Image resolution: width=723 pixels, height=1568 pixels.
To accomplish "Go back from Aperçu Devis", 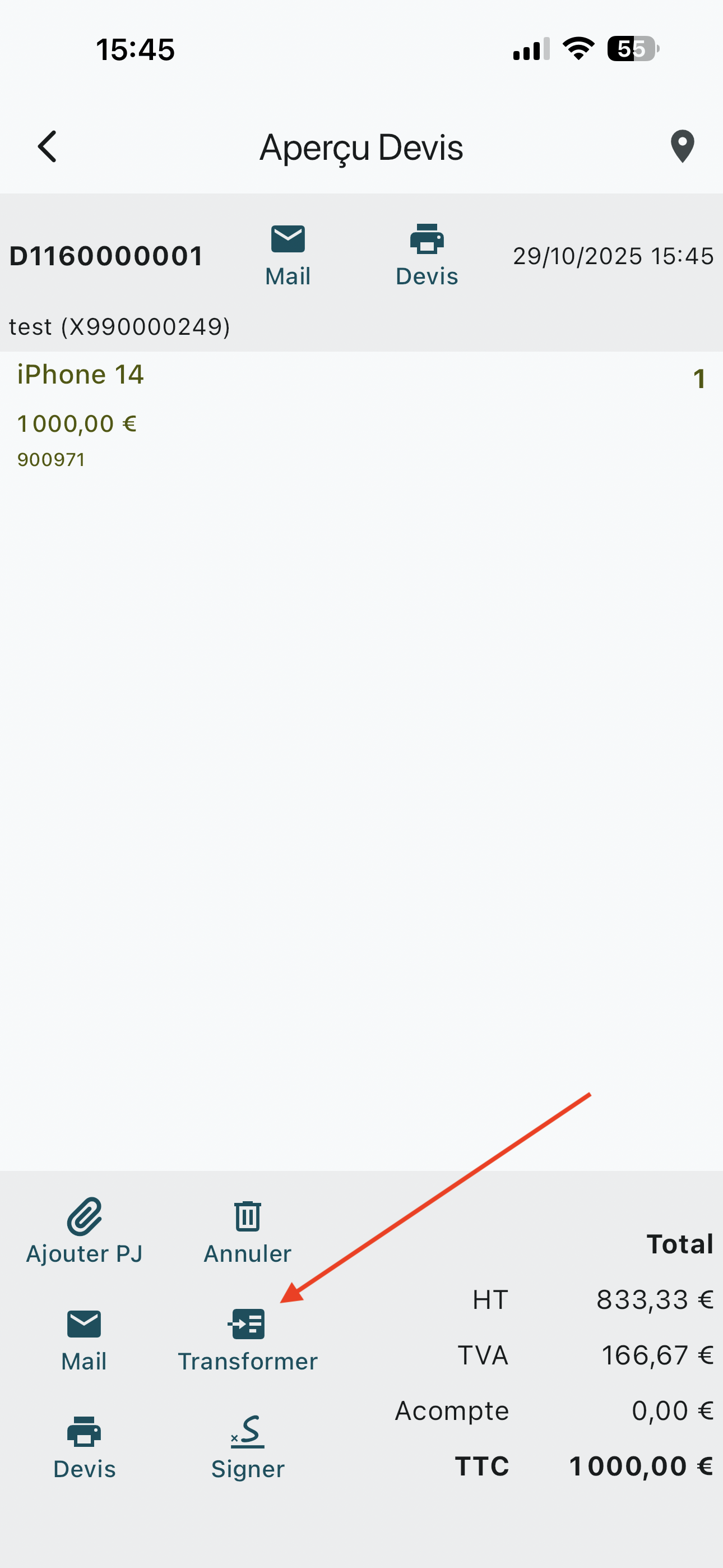I will [48, 147].
